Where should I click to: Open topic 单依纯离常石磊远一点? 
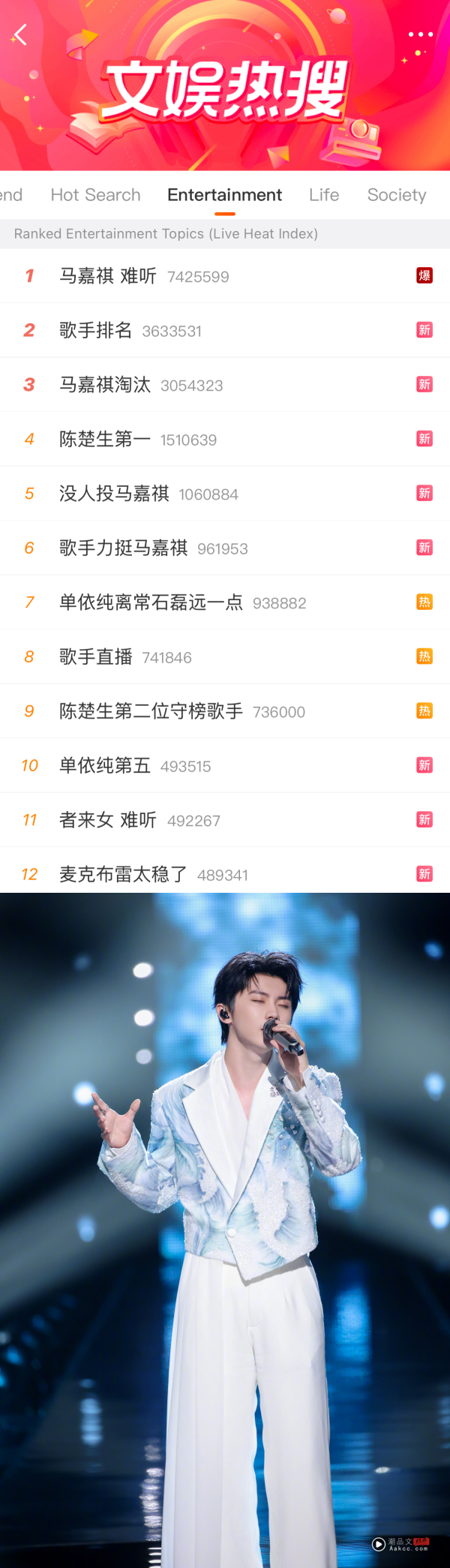151,602
